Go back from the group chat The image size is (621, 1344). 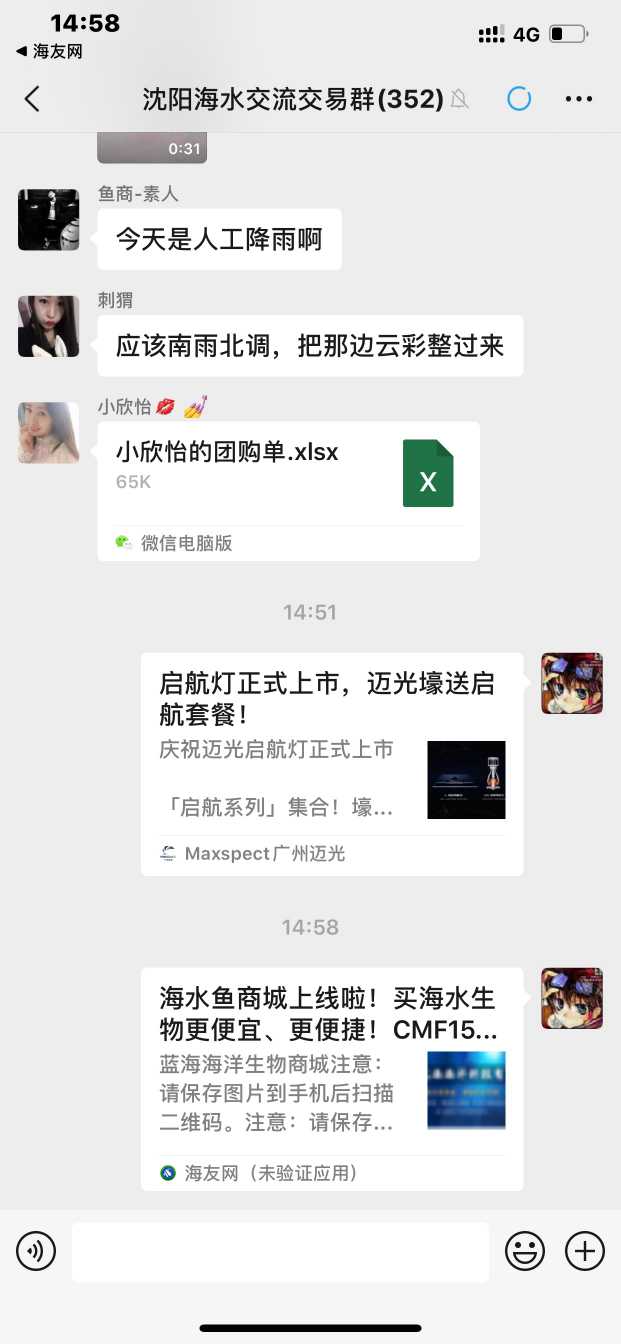tap(33, 99)
